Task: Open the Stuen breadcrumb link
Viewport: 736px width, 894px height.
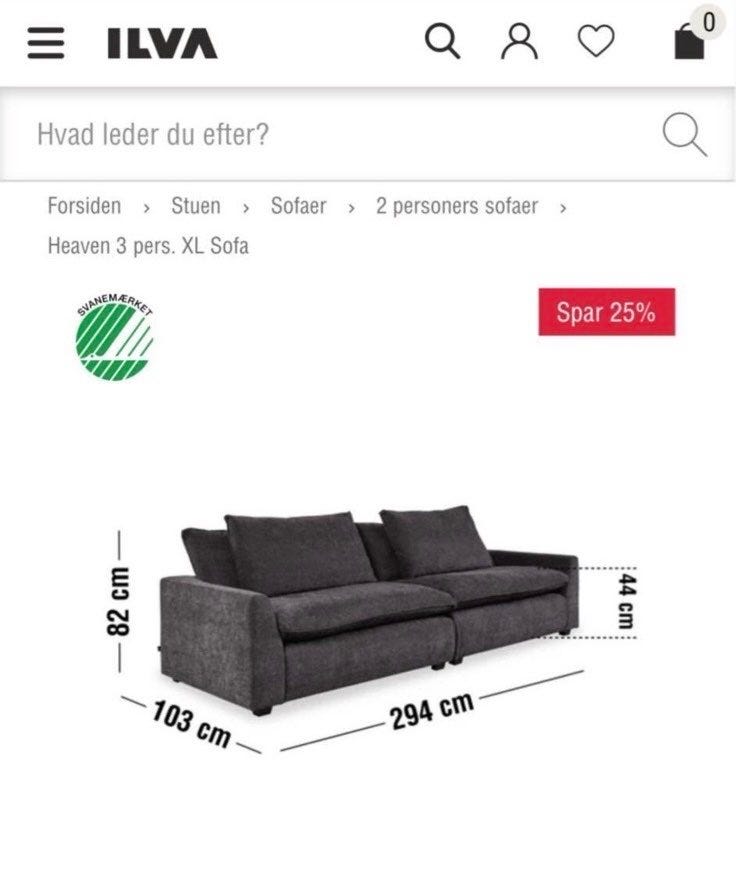Action: click(x=196, y=207)
